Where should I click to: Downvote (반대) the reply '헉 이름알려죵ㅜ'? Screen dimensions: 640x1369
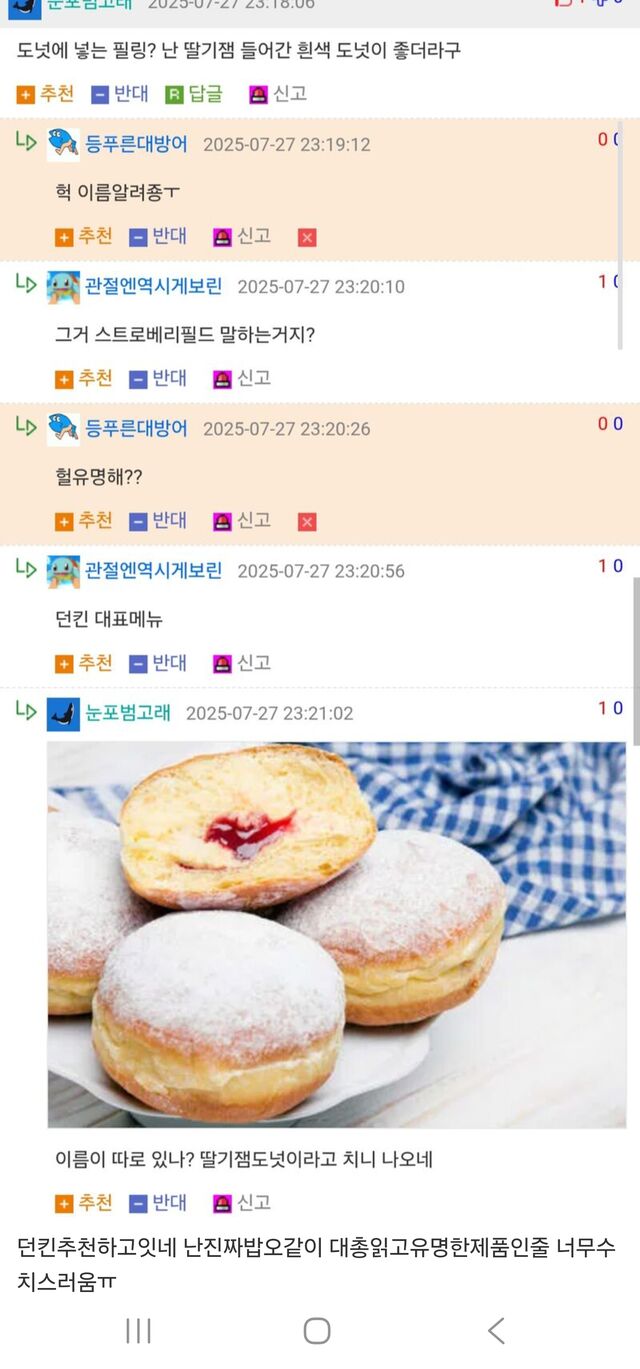[158, 237]
